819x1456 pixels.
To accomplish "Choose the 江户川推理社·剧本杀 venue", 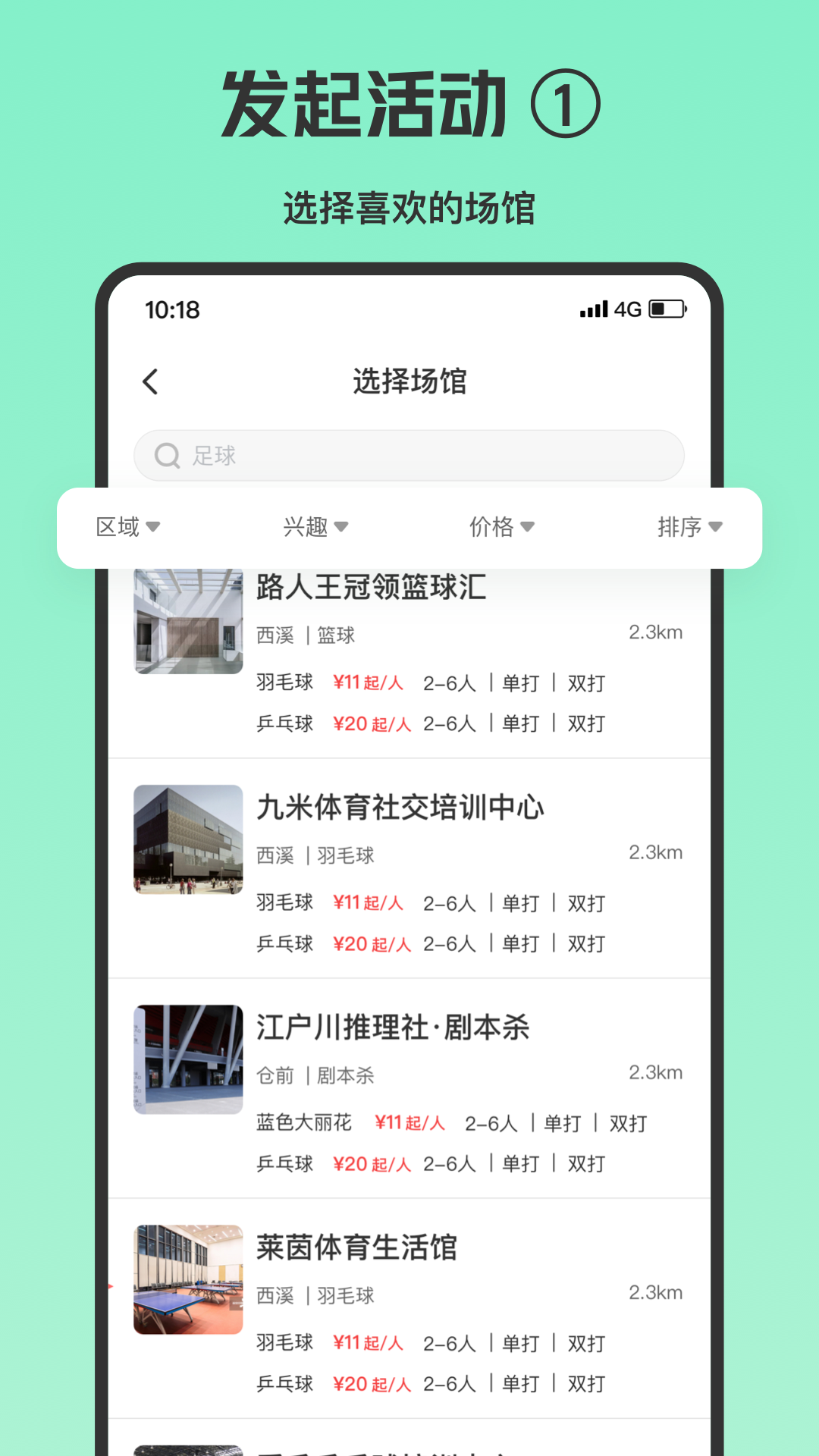I will (x=394, y=1029).
